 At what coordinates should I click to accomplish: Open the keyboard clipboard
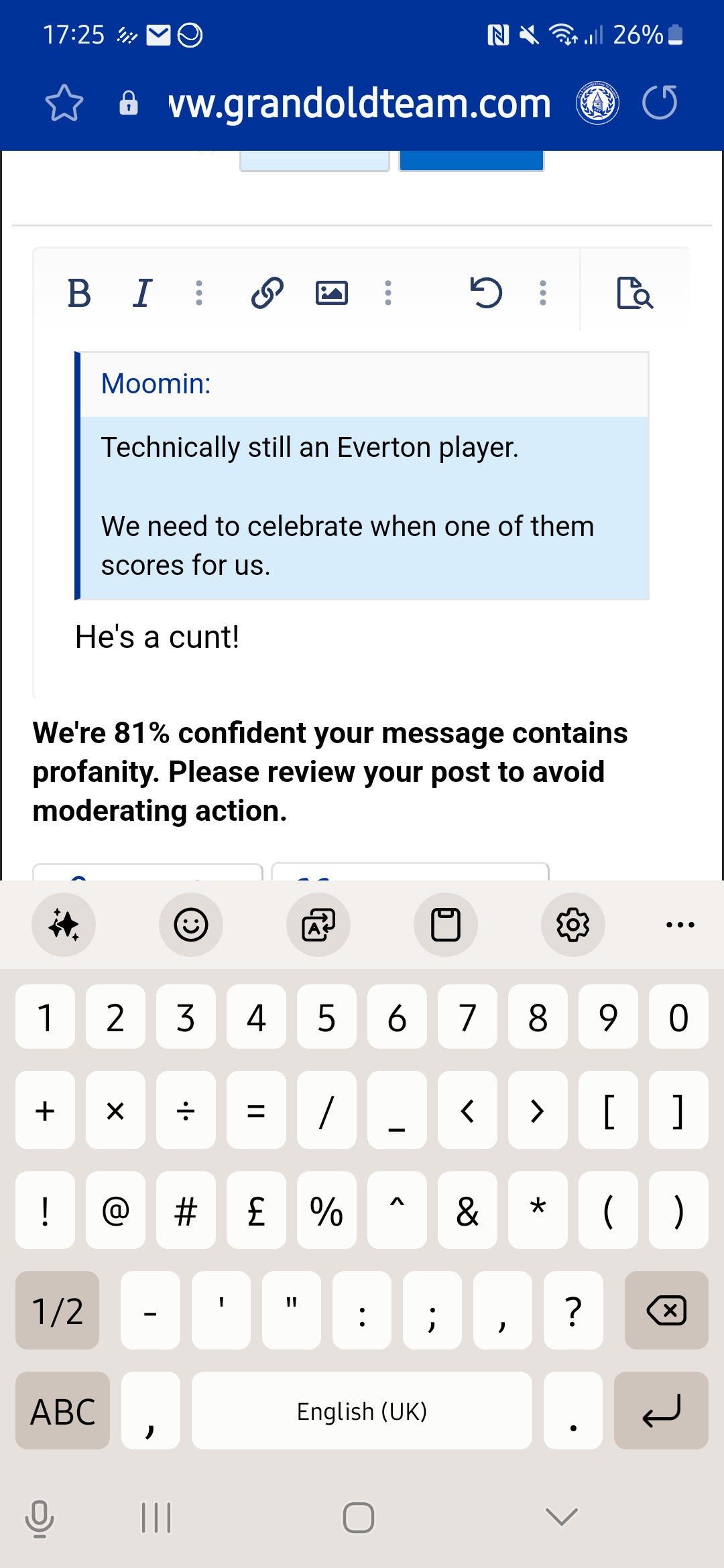click(x=446, y=925)
